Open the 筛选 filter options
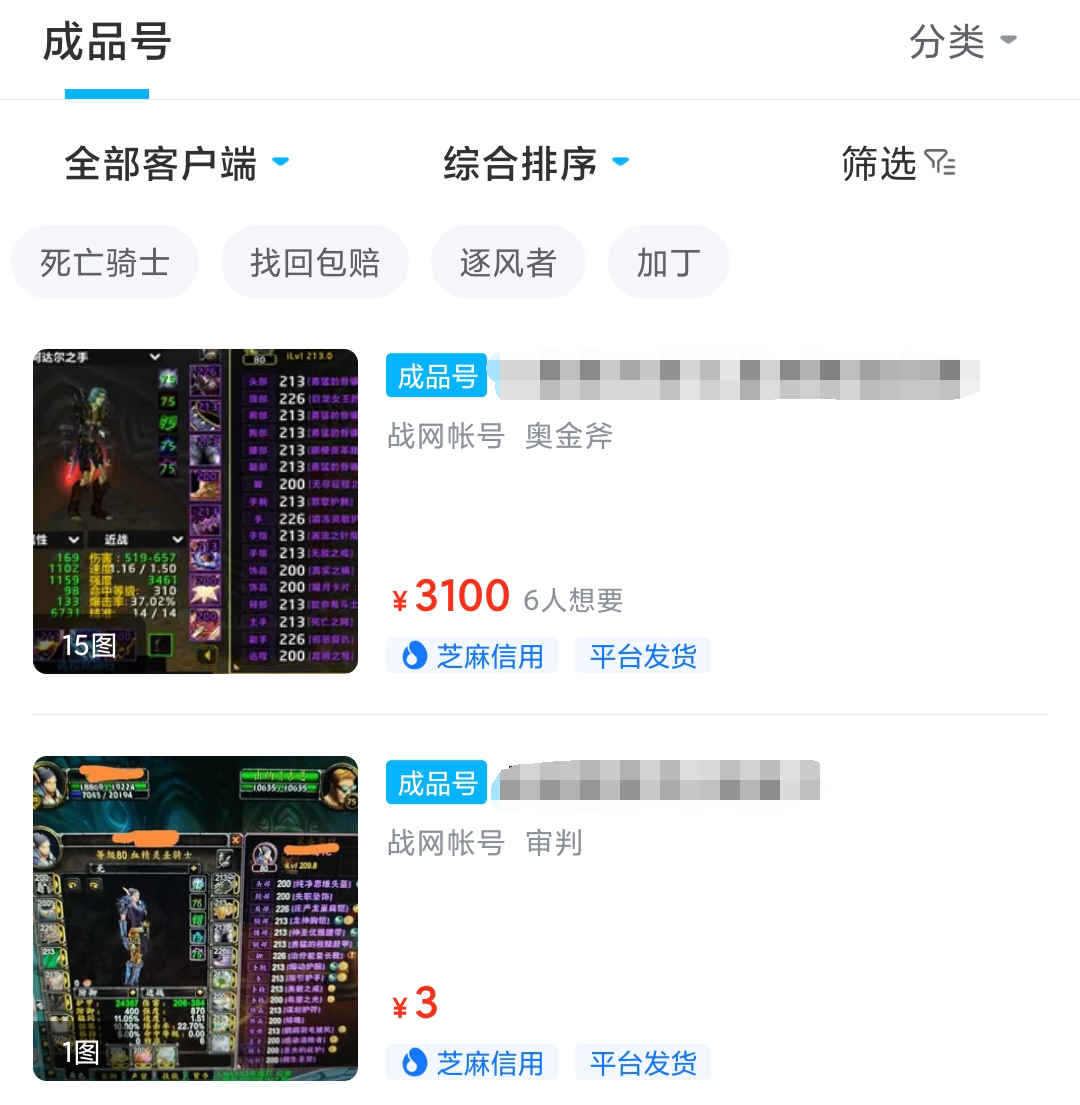 click(897, 163)
